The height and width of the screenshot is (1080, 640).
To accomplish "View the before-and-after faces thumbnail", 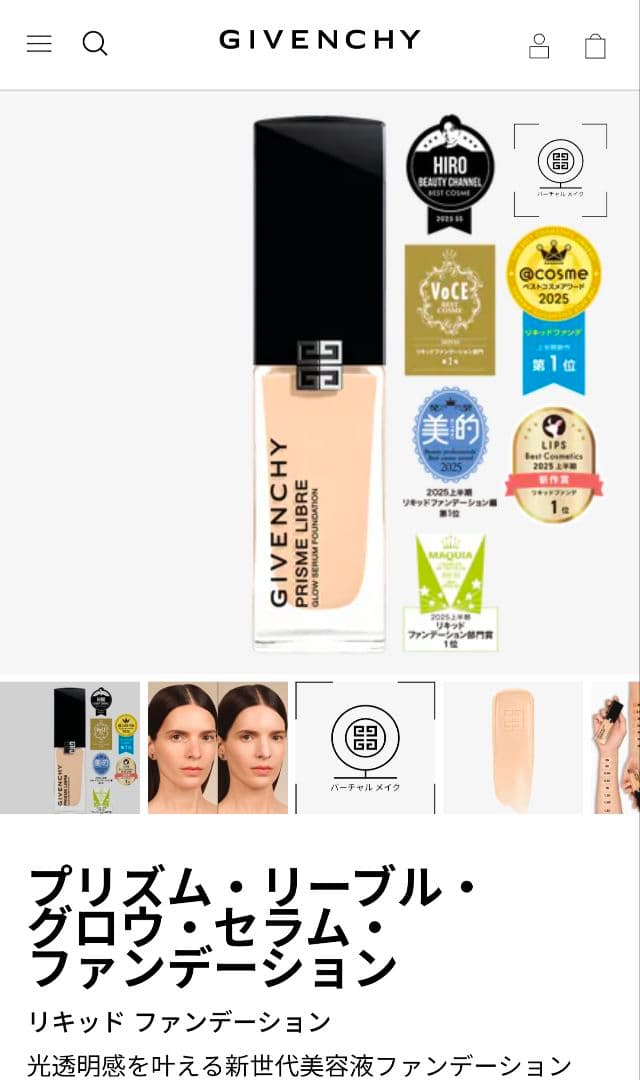I will (x=218, y=748).
